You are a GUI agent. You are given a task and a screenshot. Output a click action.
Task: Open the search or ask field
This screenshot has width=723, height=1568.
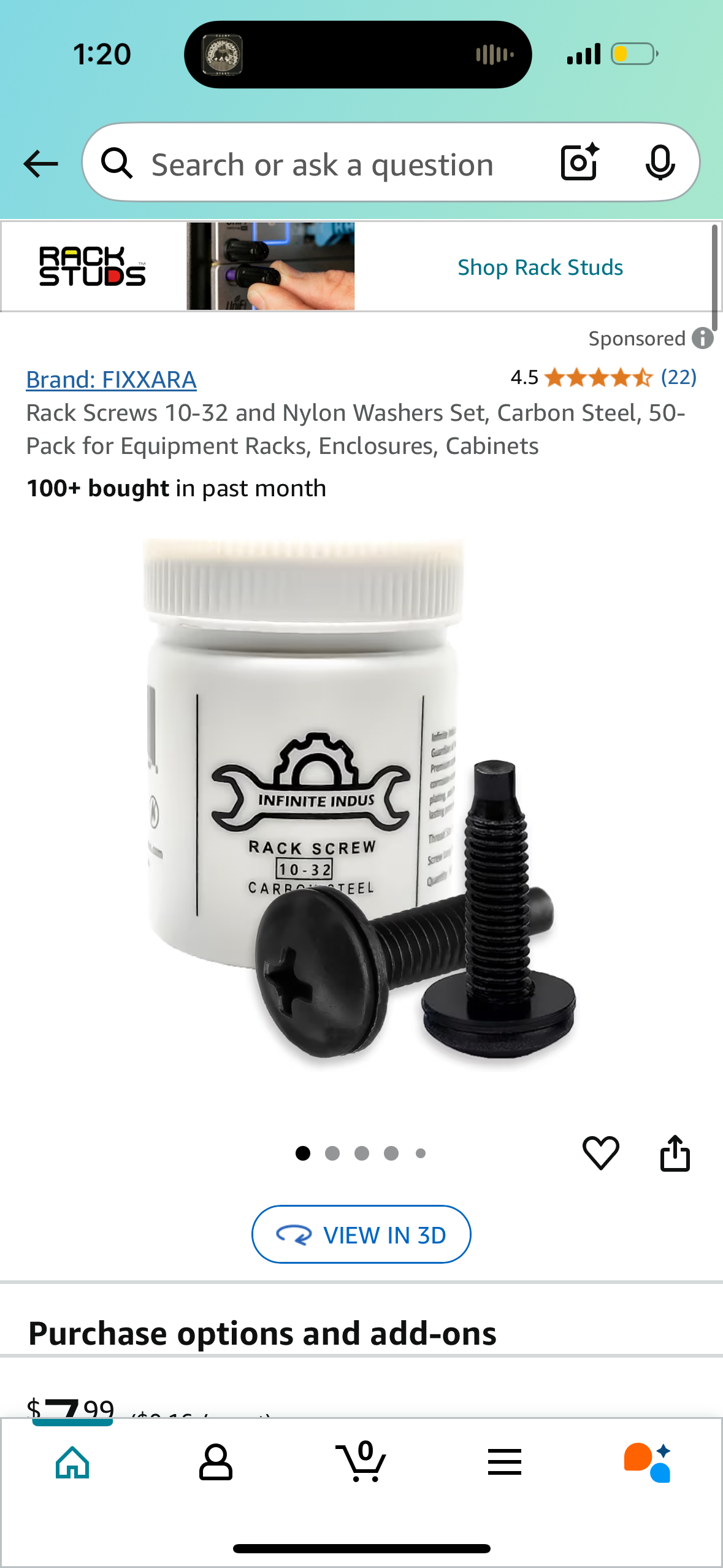pos(322,164)
